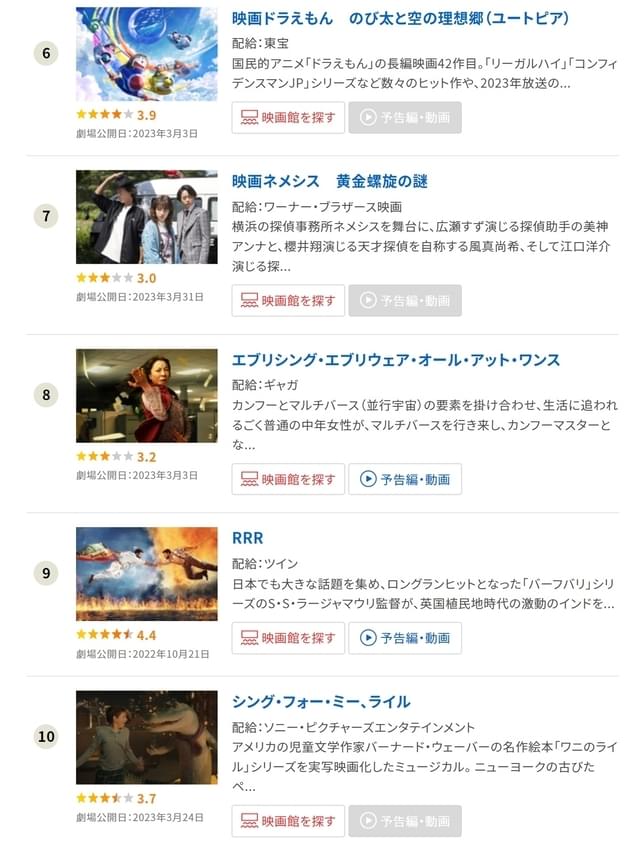Play the 予告編・動画 trailer for エブリシング・エブリウェア
The height and width of the screenshot is (841, 640).
point(405,479)
